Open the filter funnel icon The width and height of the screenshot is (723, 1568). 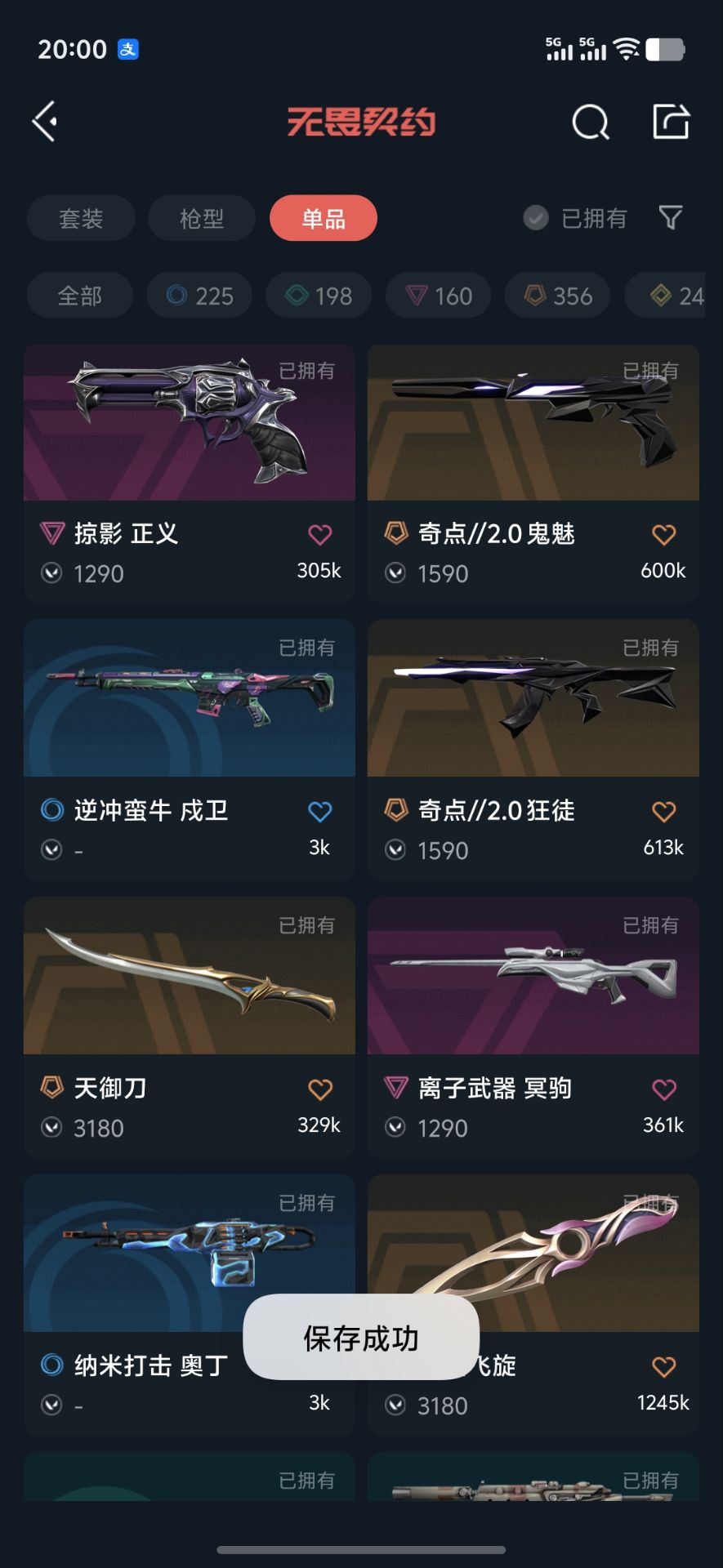pyautogui.click(x=670, y=217)
